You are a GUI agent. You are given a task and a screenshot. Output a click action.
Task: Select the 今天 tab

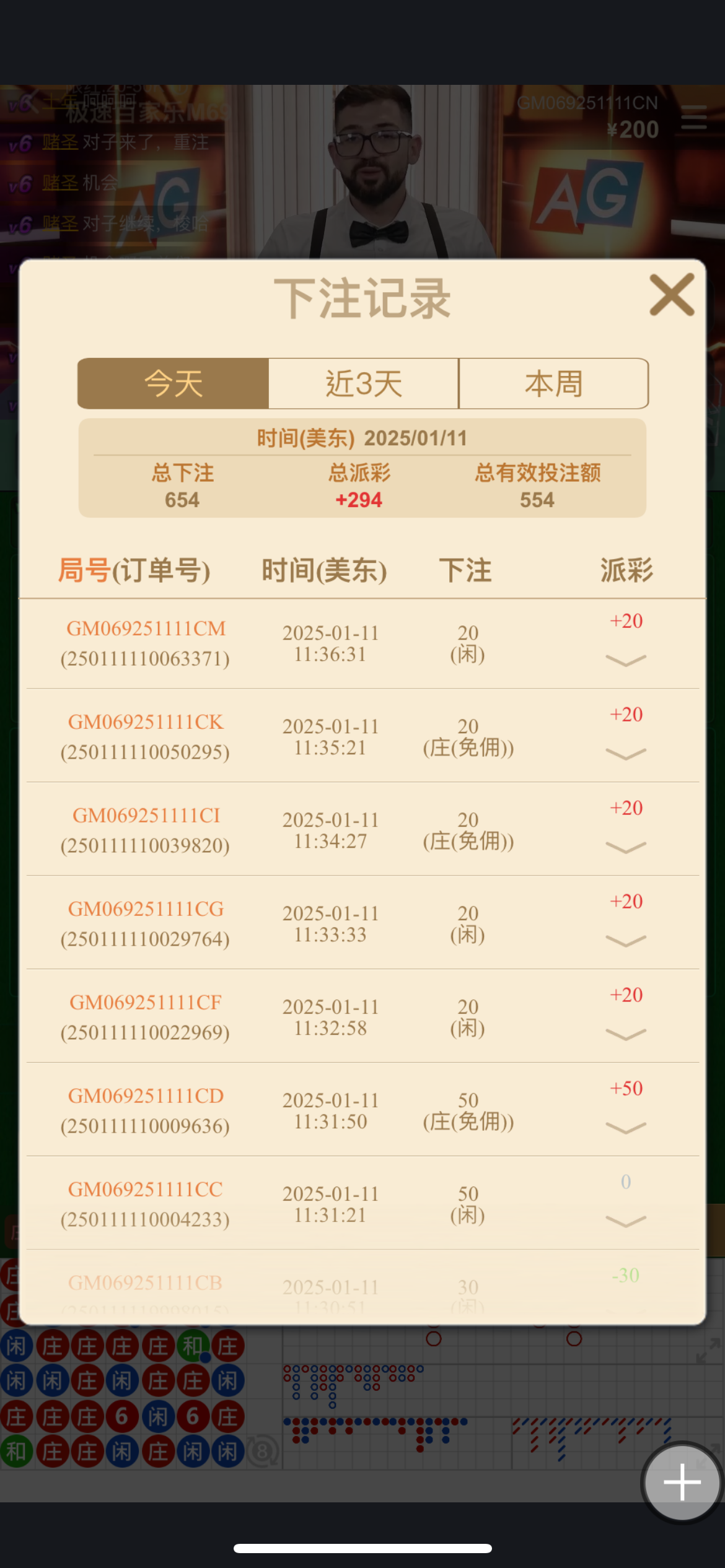174,383
